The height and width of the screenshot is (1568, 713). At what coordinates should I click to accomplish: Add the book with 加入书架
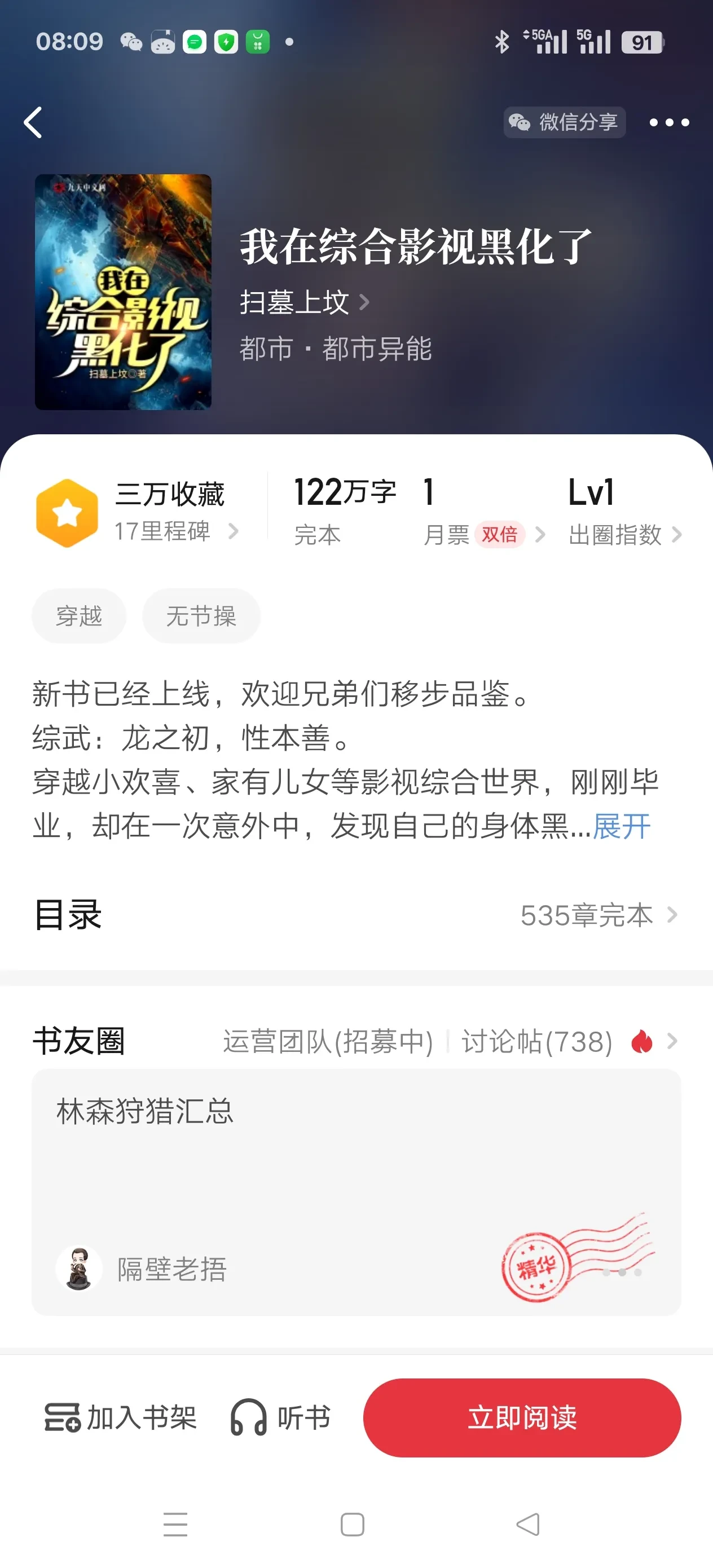(x=121, y=1417)
